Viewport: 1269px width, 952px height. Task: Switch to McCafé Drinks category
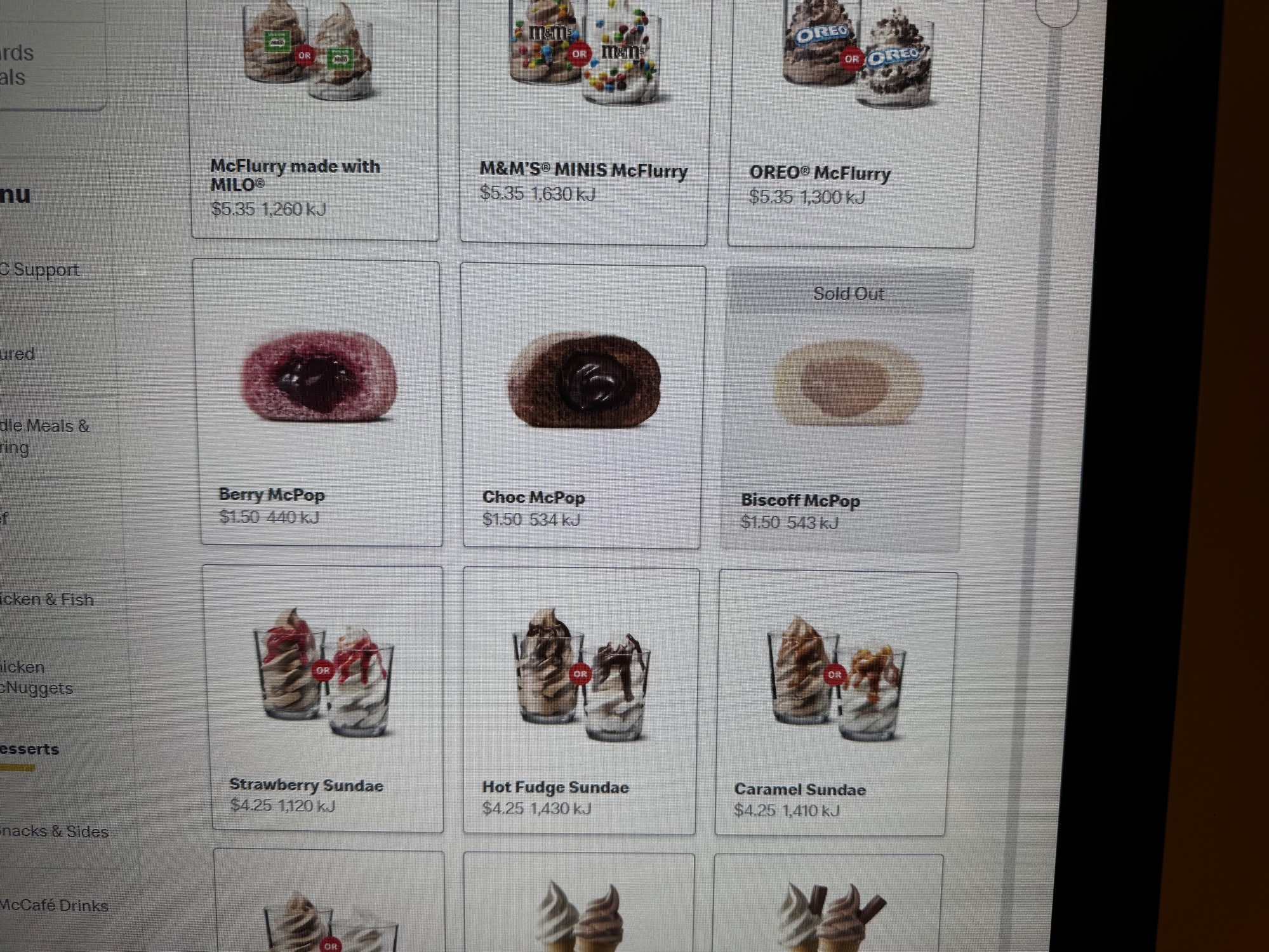coord(54,905)
